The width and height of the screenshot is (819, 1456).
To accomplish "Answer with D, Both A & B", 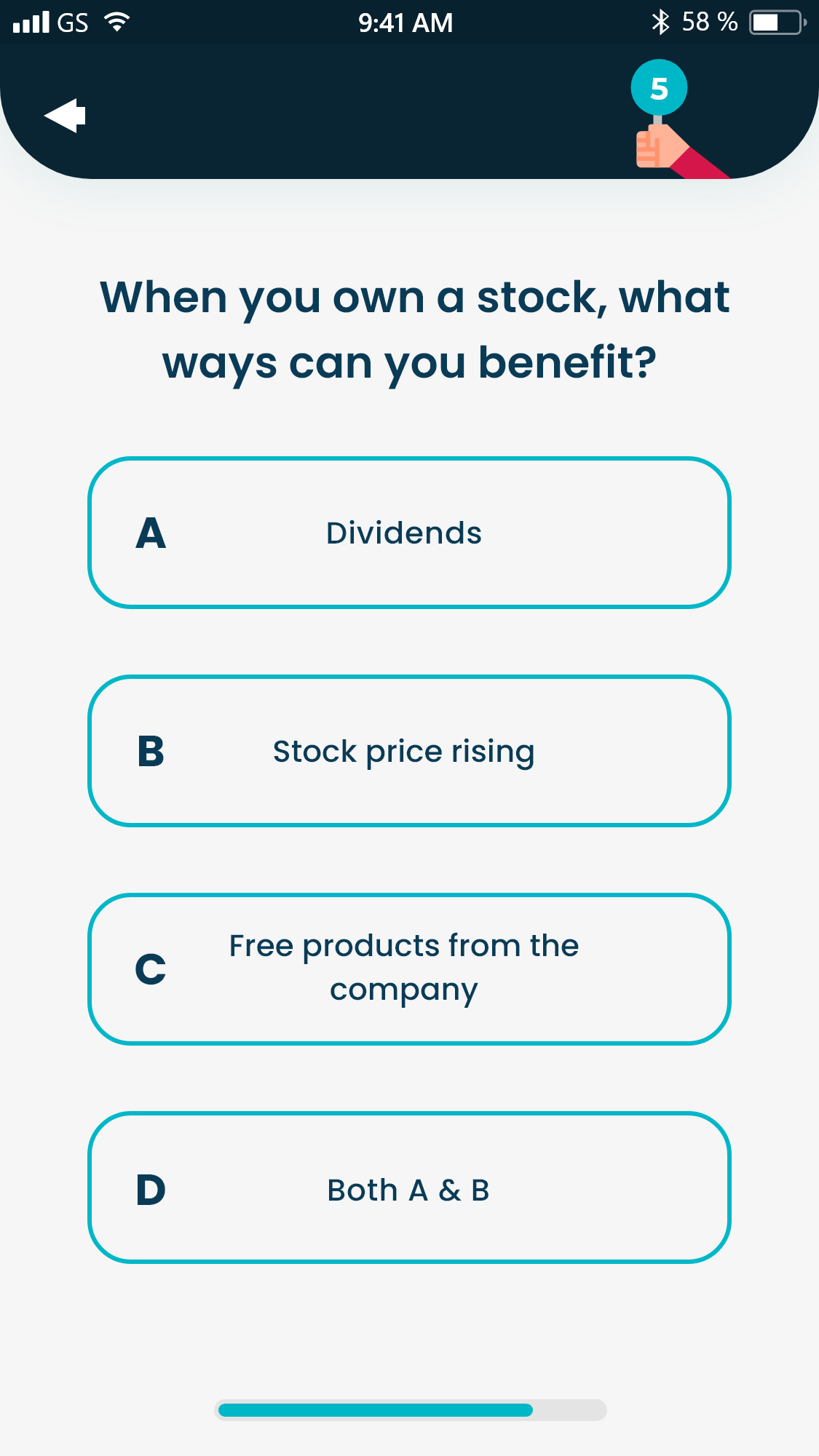I will [x=409, y=1188].
